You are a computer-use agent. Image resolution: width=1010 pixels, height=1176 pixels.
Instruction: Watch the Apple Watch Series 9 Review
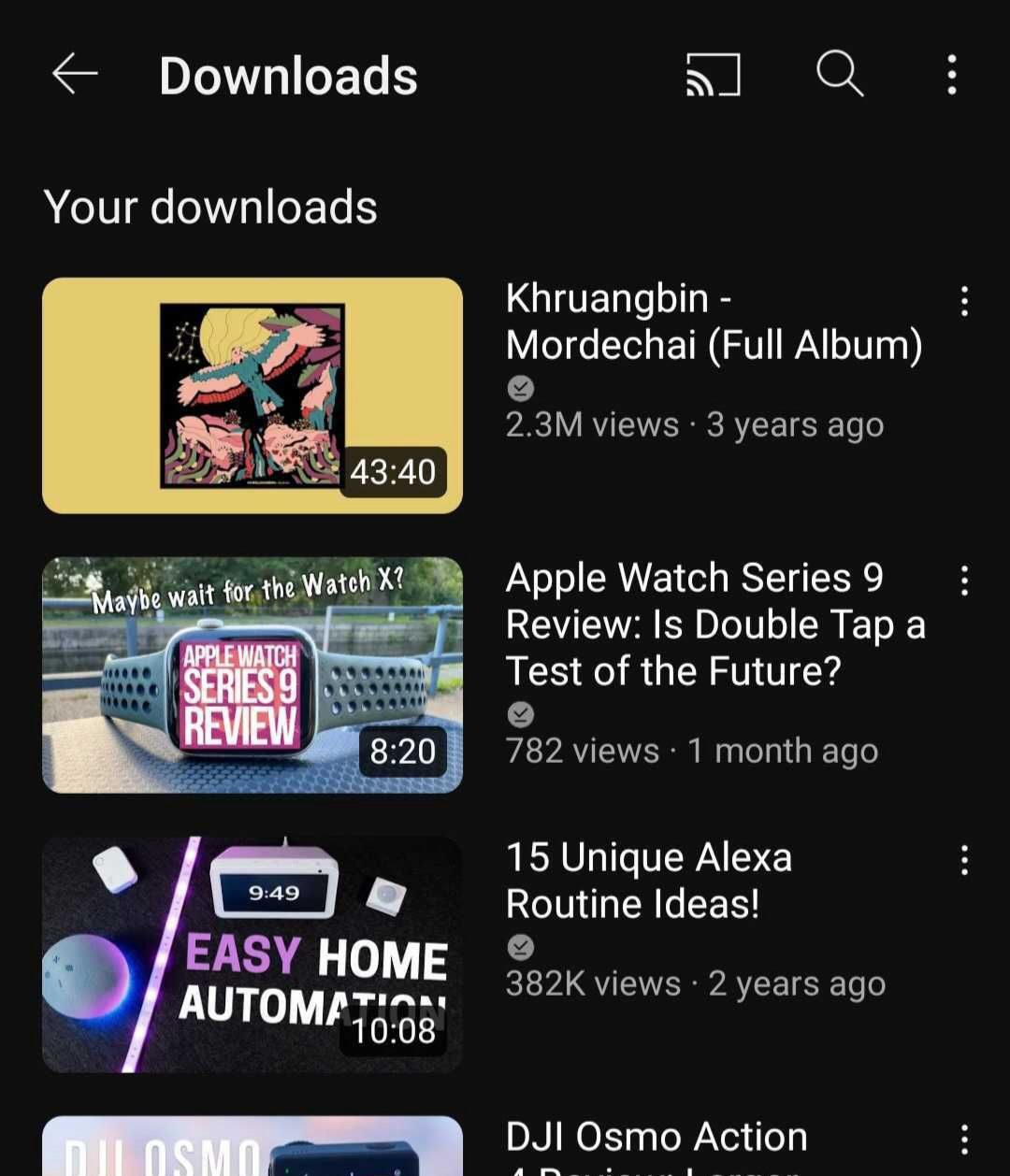tap(252, 675)
